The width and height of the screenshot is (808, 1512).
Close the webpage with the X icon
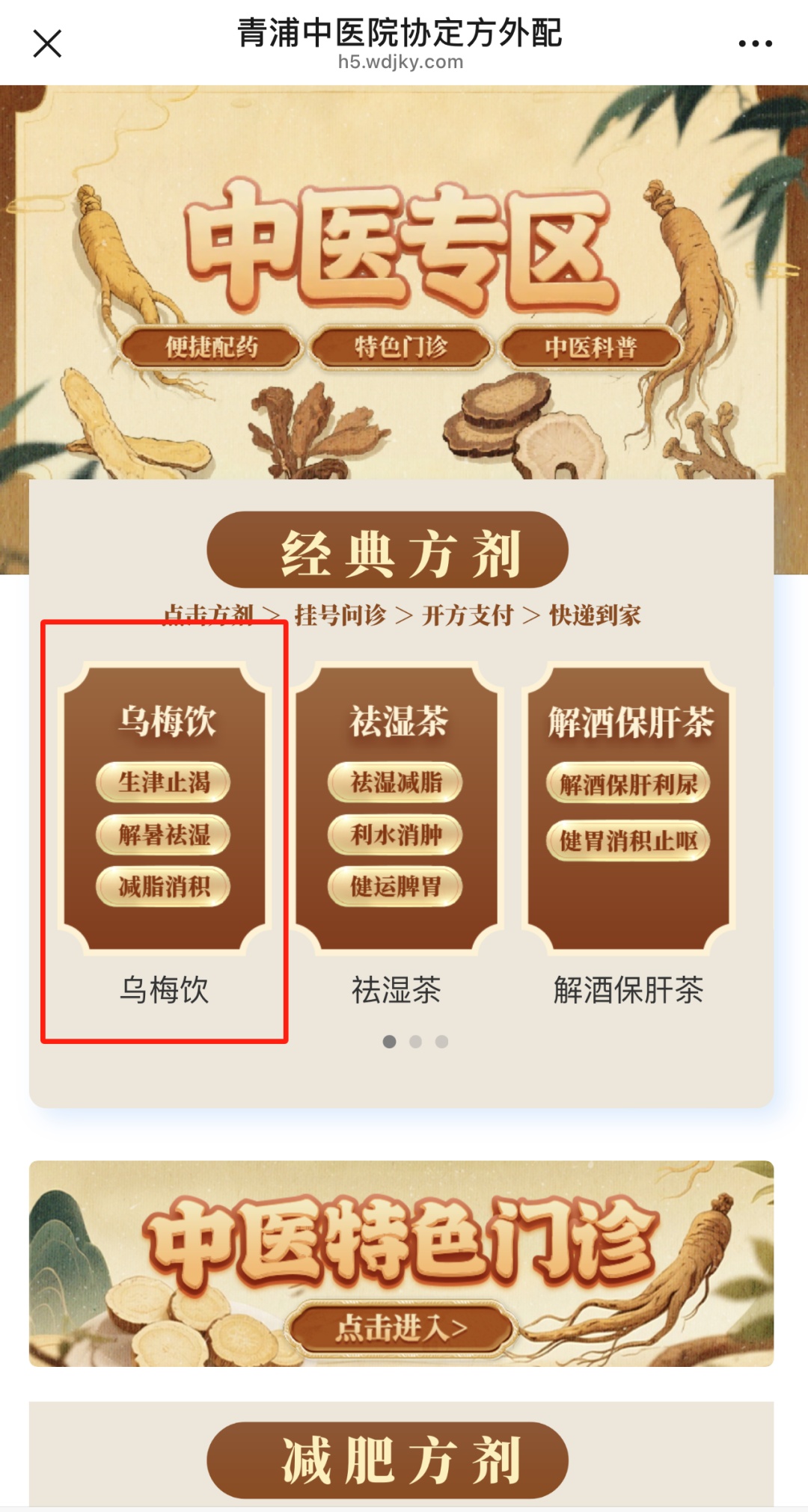(x=47, y=43)
